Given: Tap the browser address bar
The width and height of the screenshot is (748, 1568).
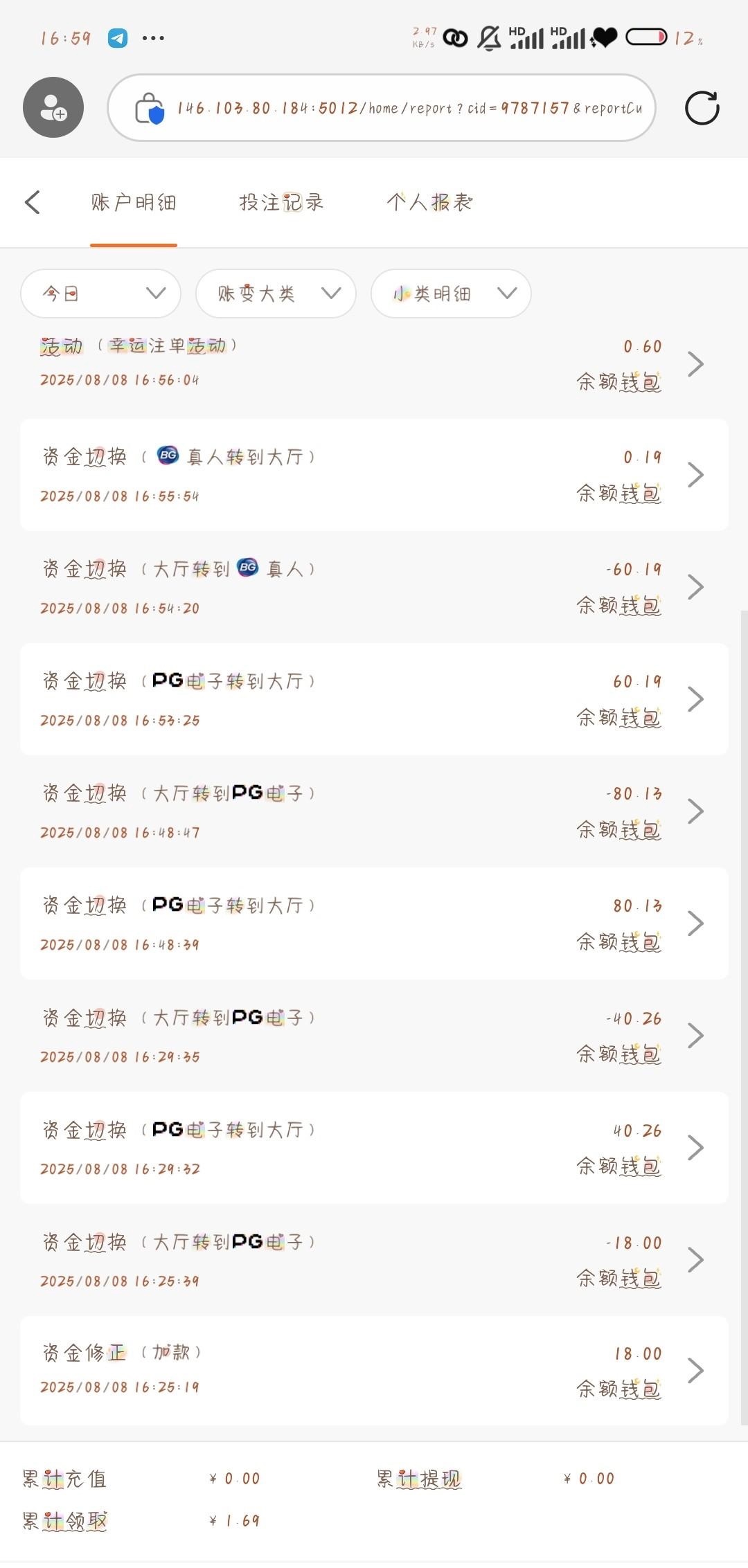Looking at the screenshot, I should 382,108.
